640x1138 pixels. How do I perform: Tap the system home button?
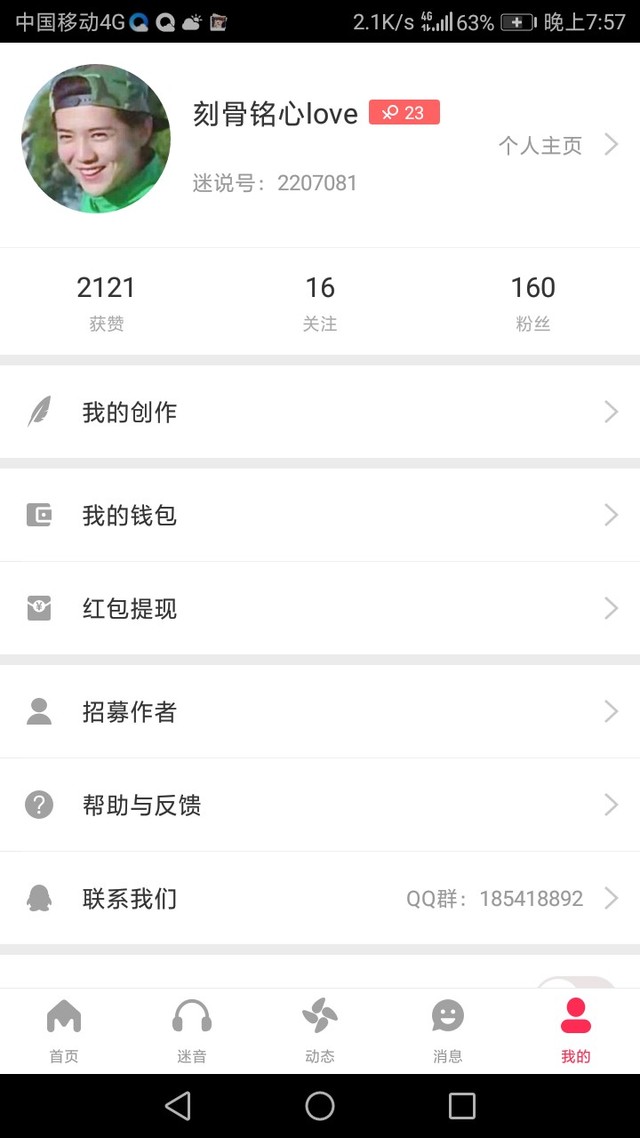320,1106
